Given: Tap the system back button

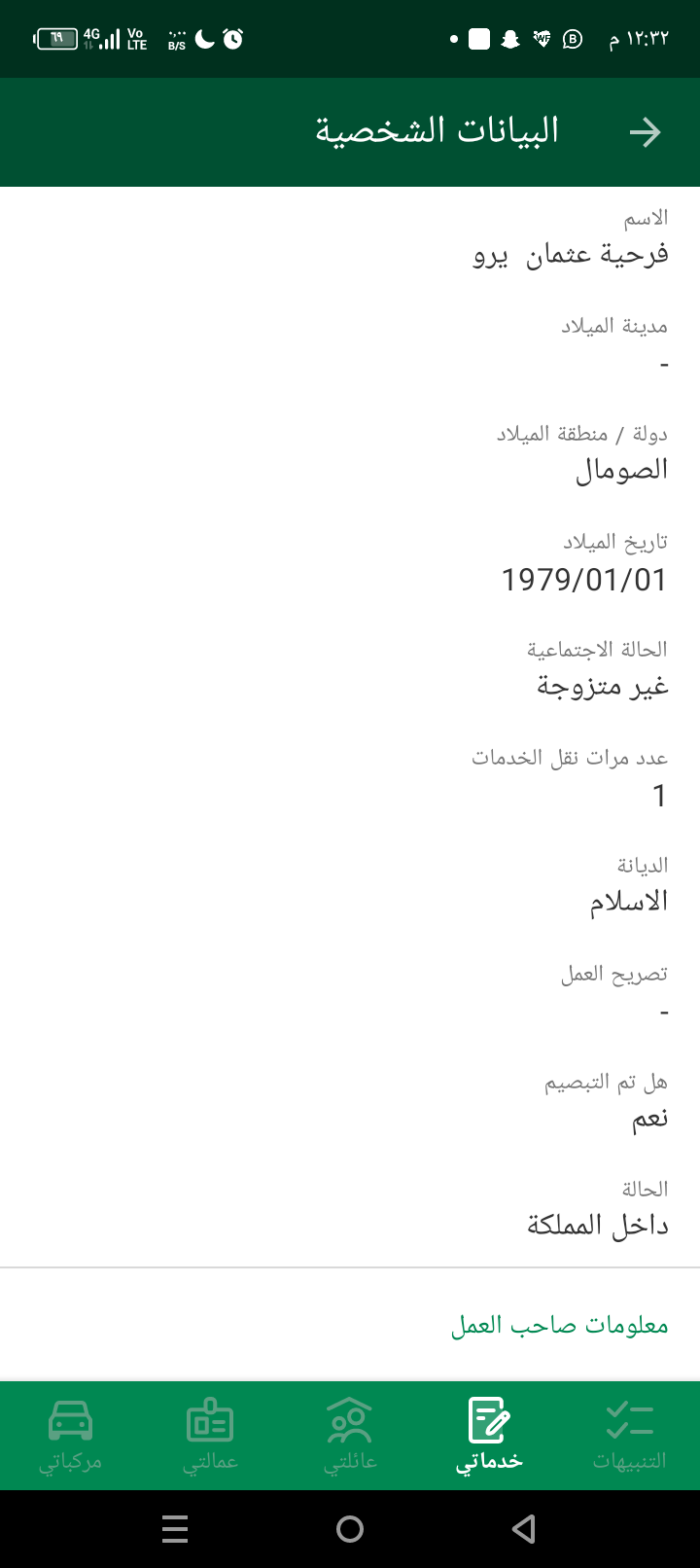Looking at the screenshot, I should (x=524, y=1529).
